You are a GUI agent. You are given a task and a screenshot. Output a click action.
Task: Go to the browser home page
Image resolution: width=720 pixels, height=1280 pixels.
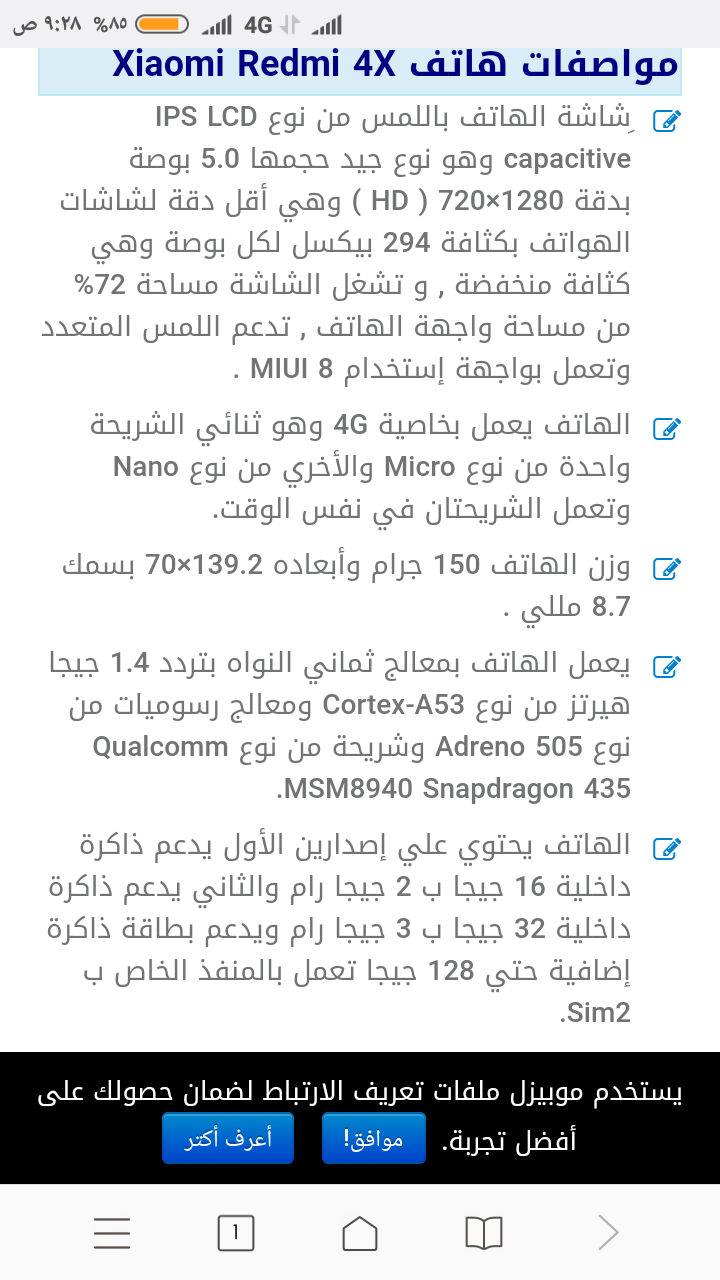coord(360,1233)
